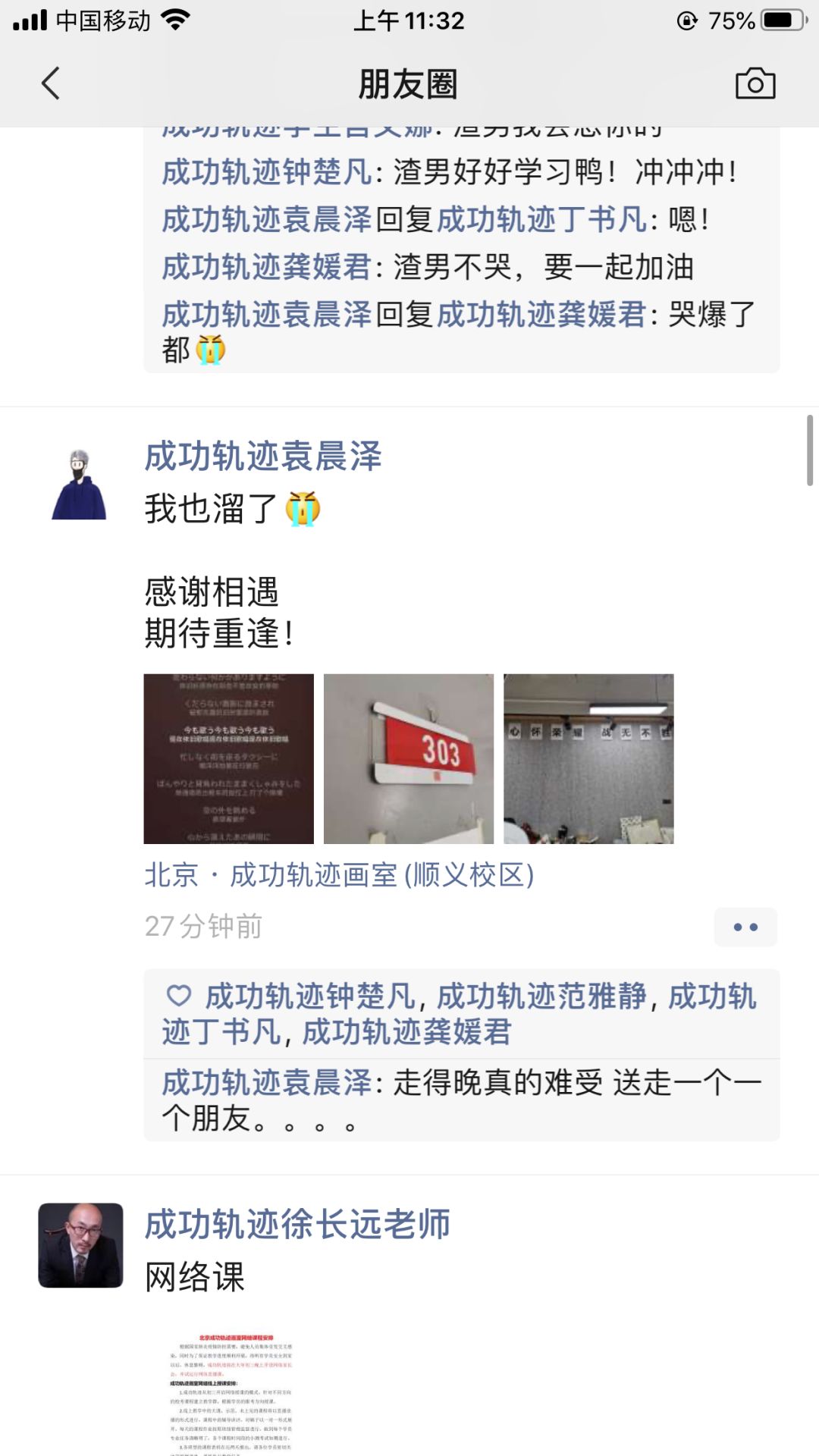Go back from 朋友圈
Viewport: 819px width, 1456px height.
(50, 83)
